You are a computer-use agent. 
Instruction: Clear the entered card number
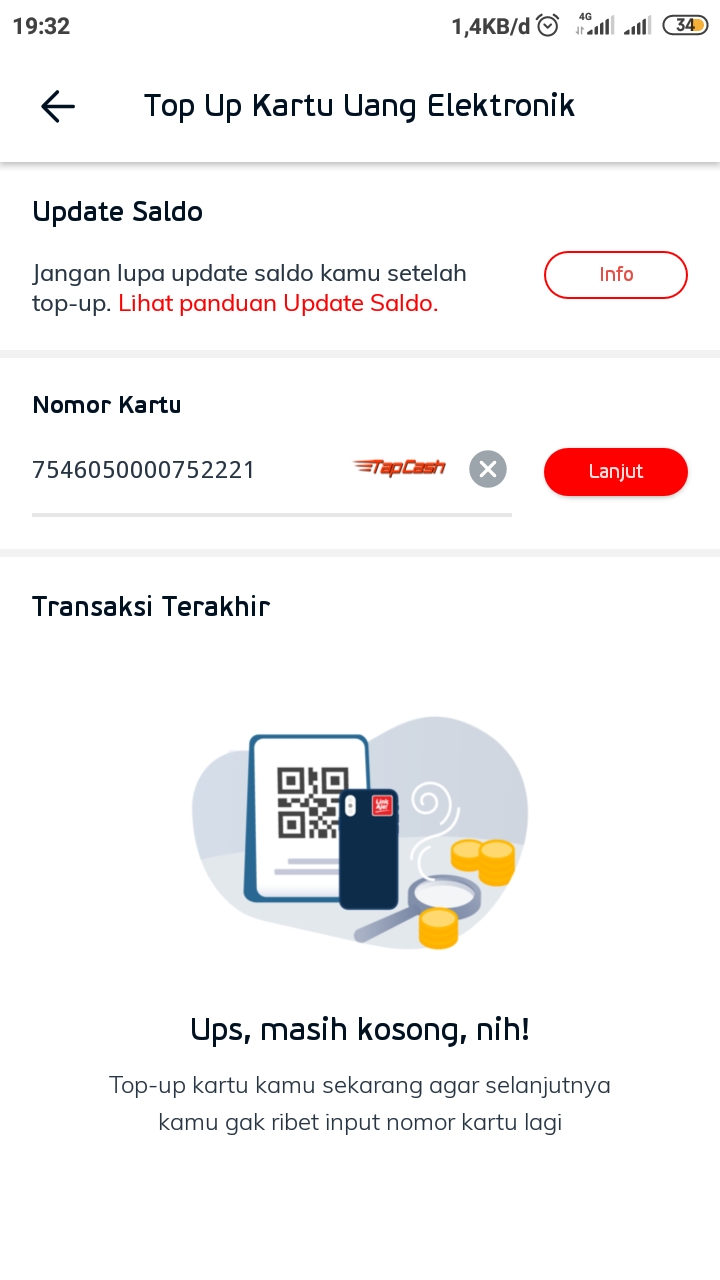coord(488,469)
